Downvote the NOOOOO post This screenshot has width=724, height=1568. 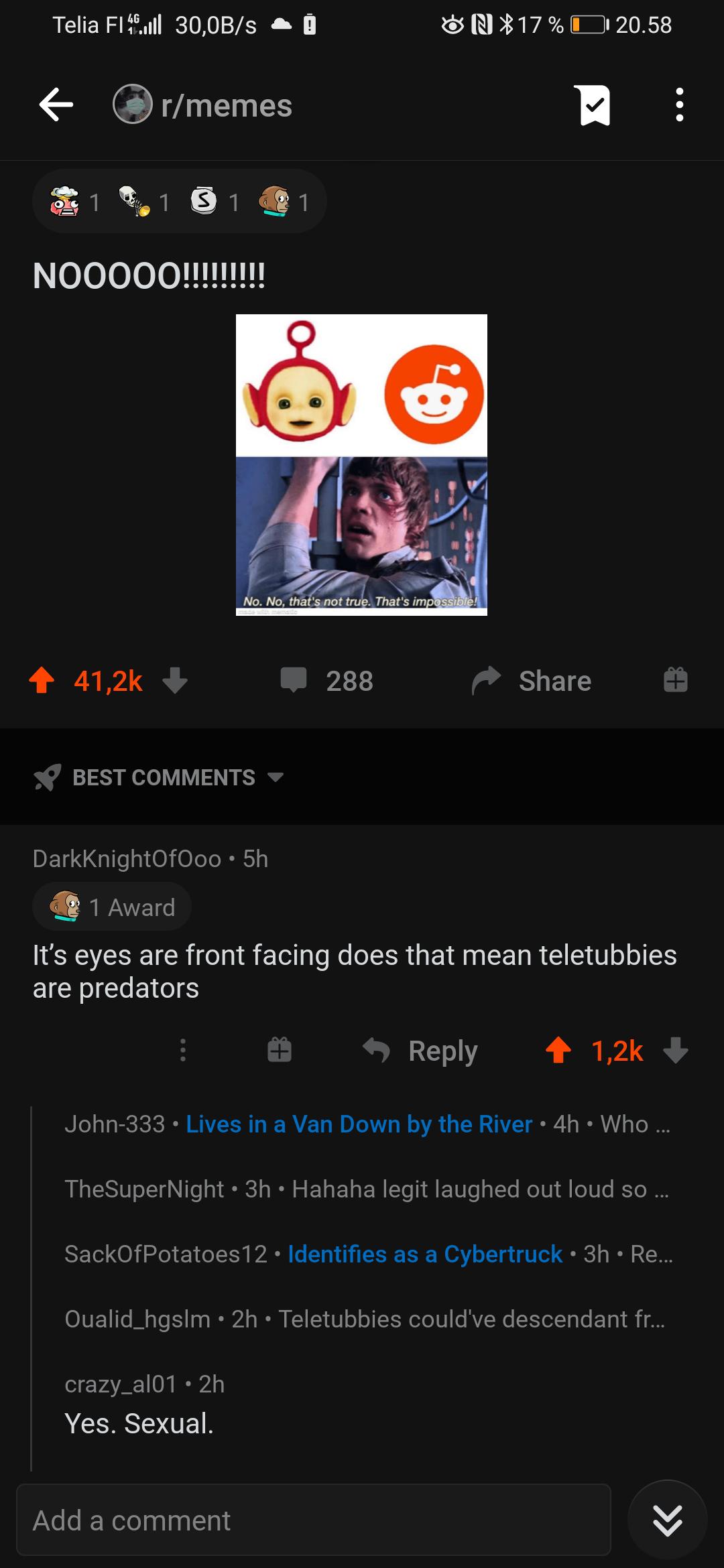pos(175,680)
